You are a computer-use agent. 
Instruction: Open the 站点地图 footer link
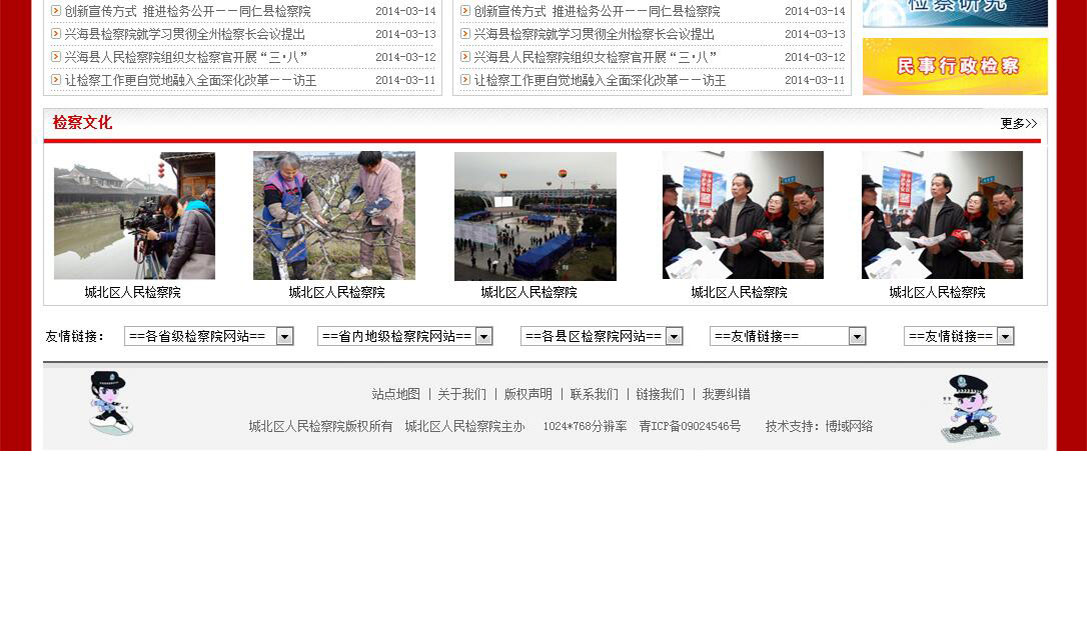click(396, 395)
